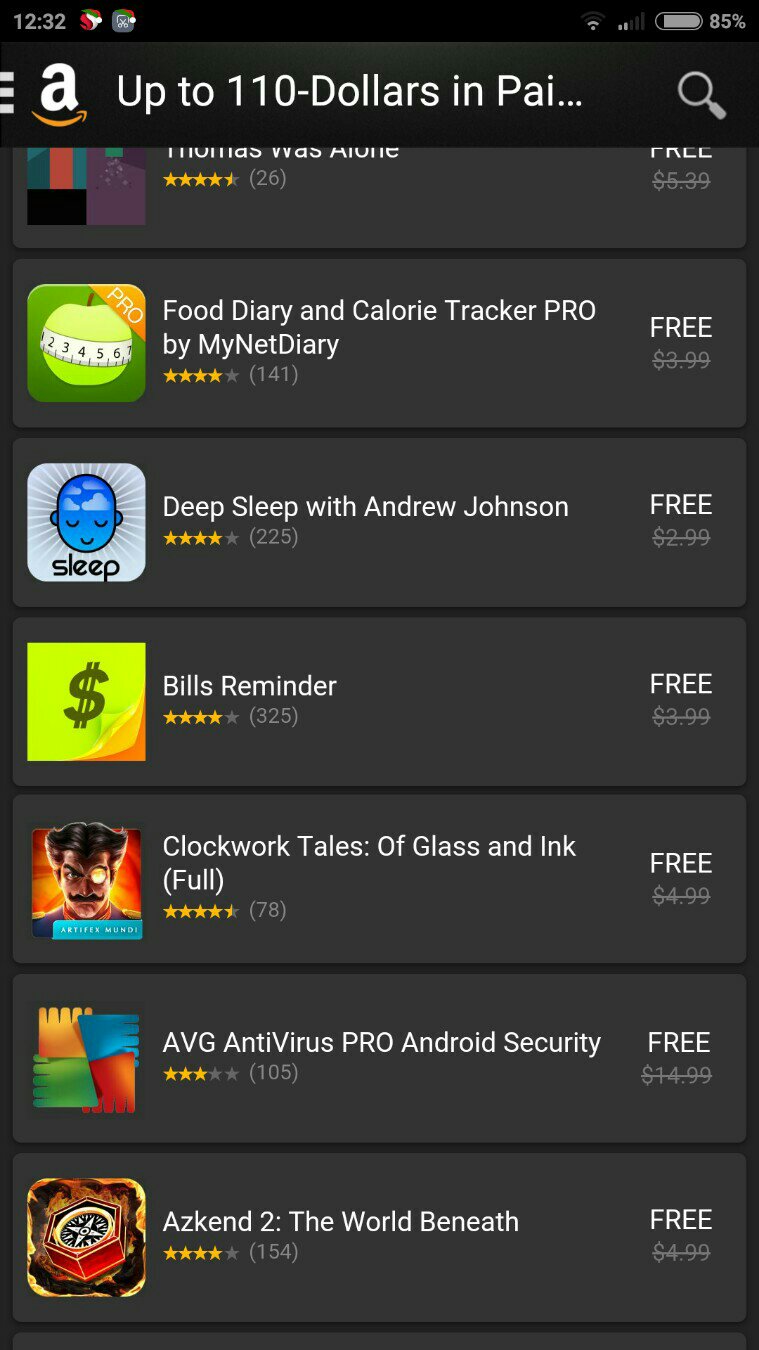Open the Thomas Was Alone listing

point(379,195)
